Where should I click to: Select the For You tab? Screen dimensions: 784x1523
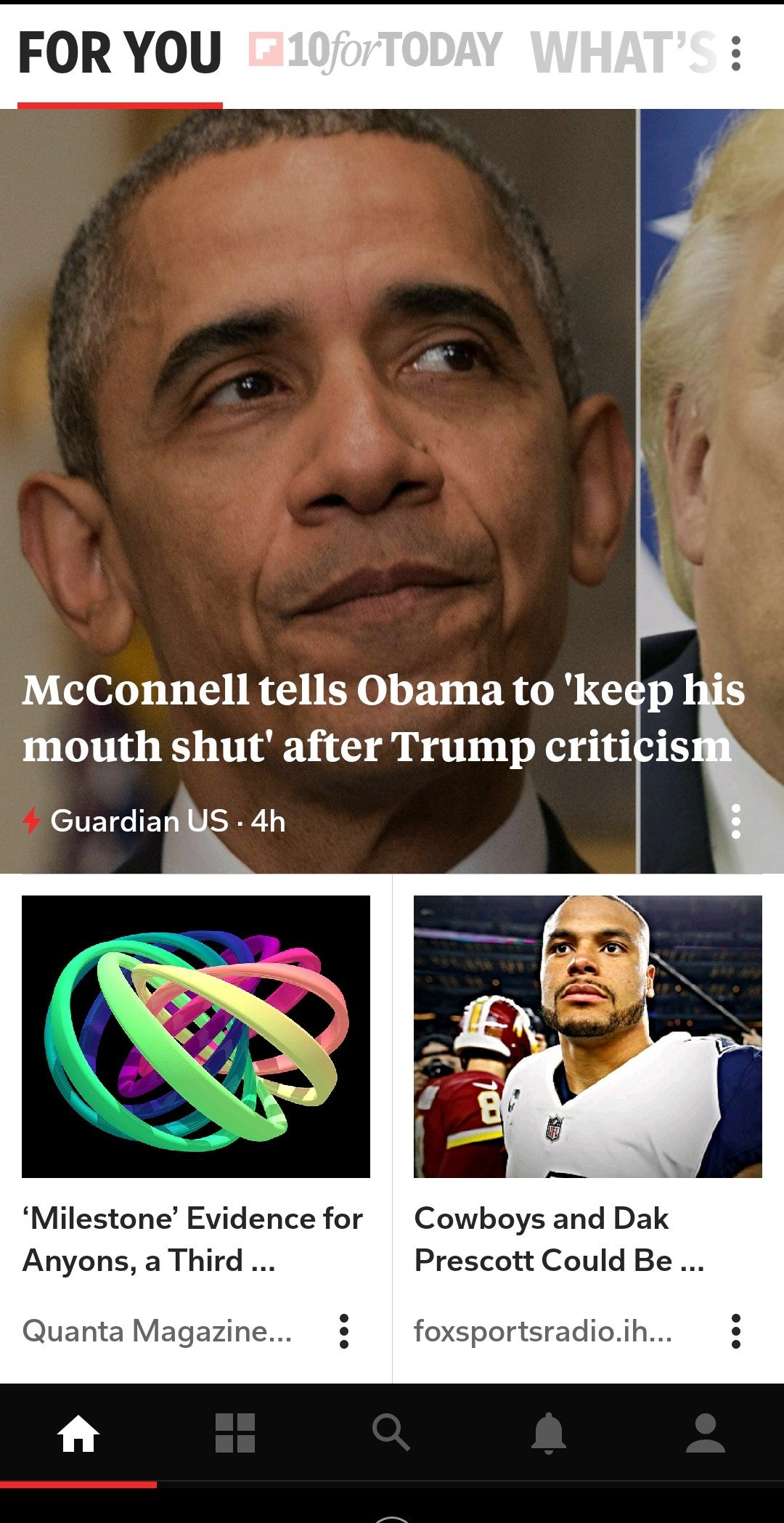[120, 53]
